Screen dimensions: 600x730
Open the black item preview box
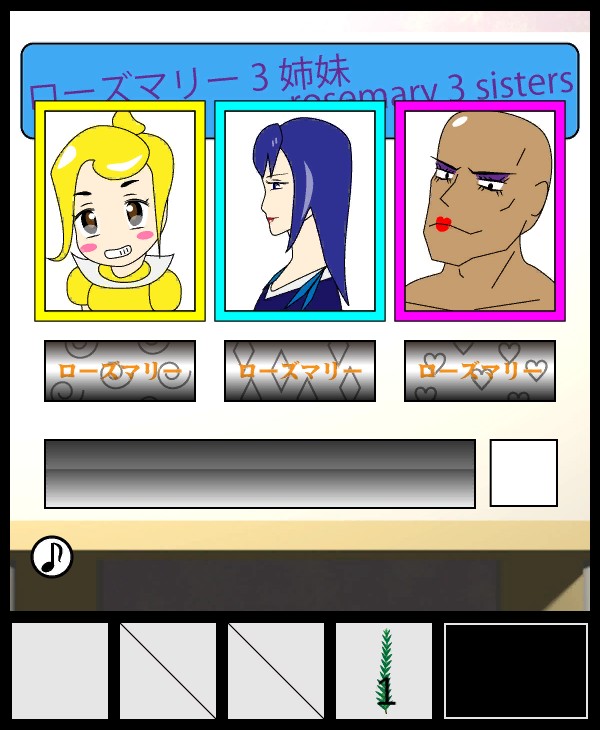coord(516,671)
